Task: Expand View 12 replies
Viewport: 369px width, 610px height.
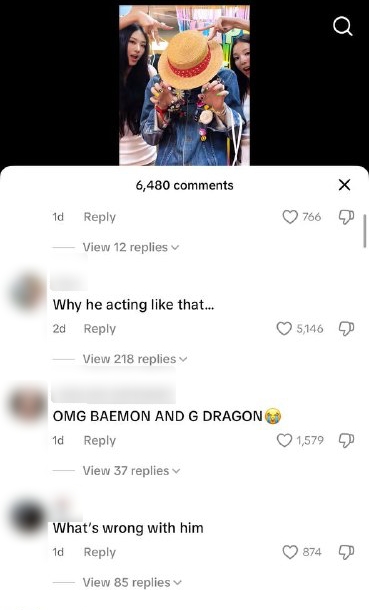Action: (x=131, y=247)
